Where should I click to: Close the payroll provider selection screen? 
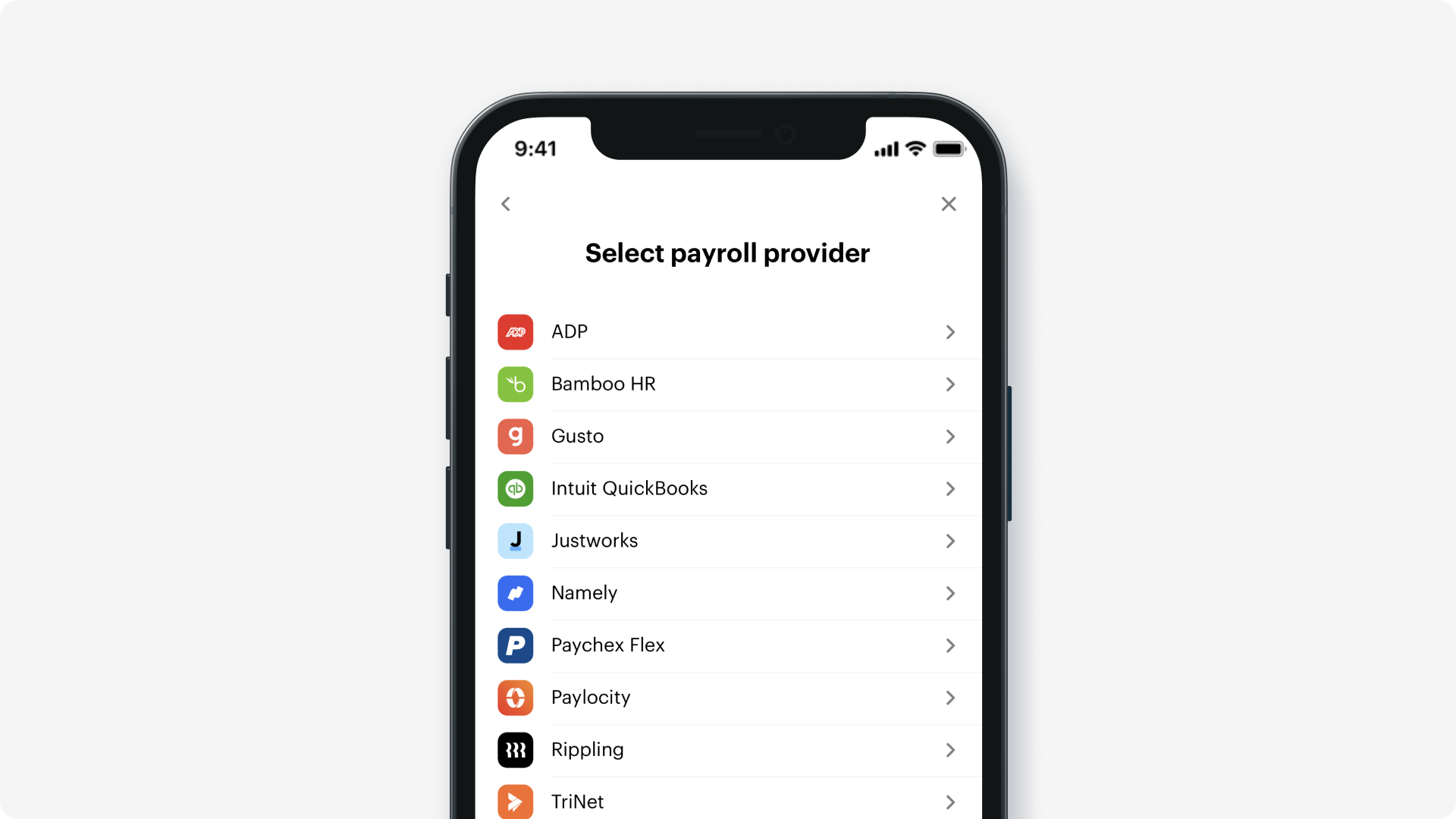948,204
